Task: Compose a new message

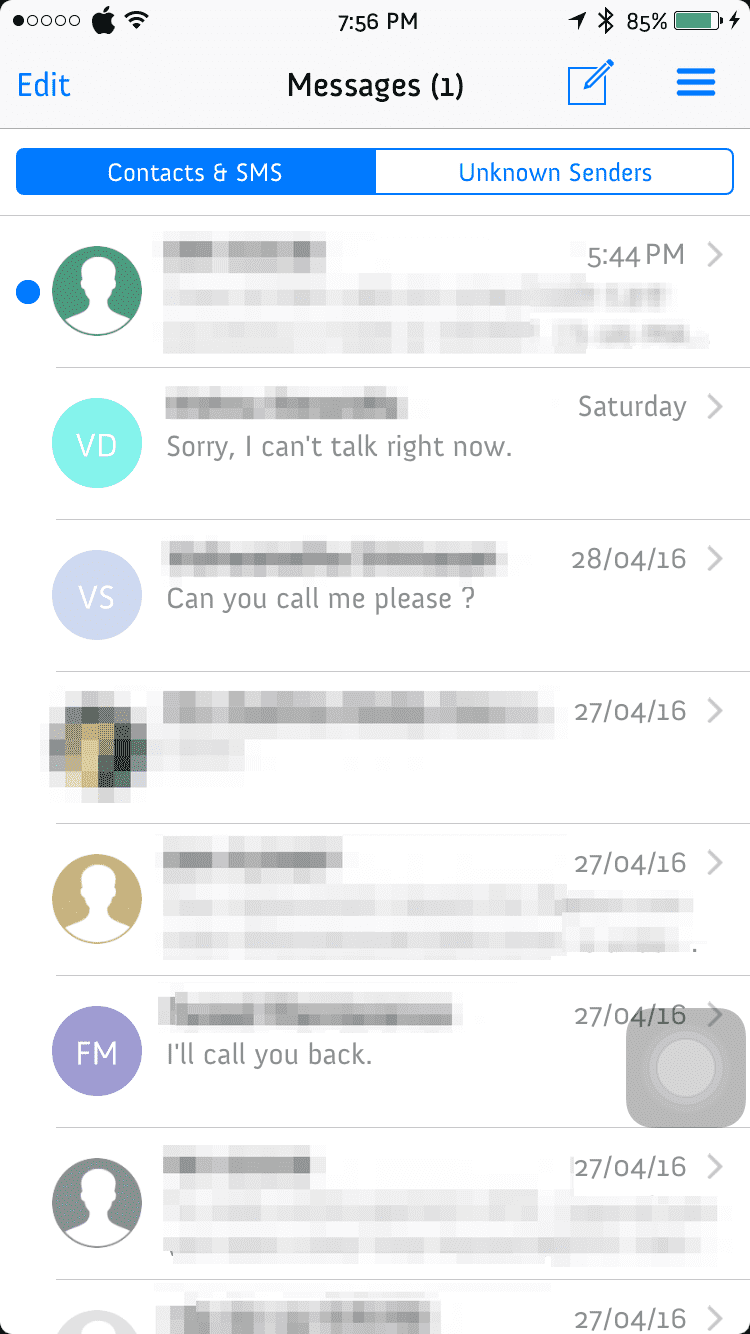Action: coord(590,83)
